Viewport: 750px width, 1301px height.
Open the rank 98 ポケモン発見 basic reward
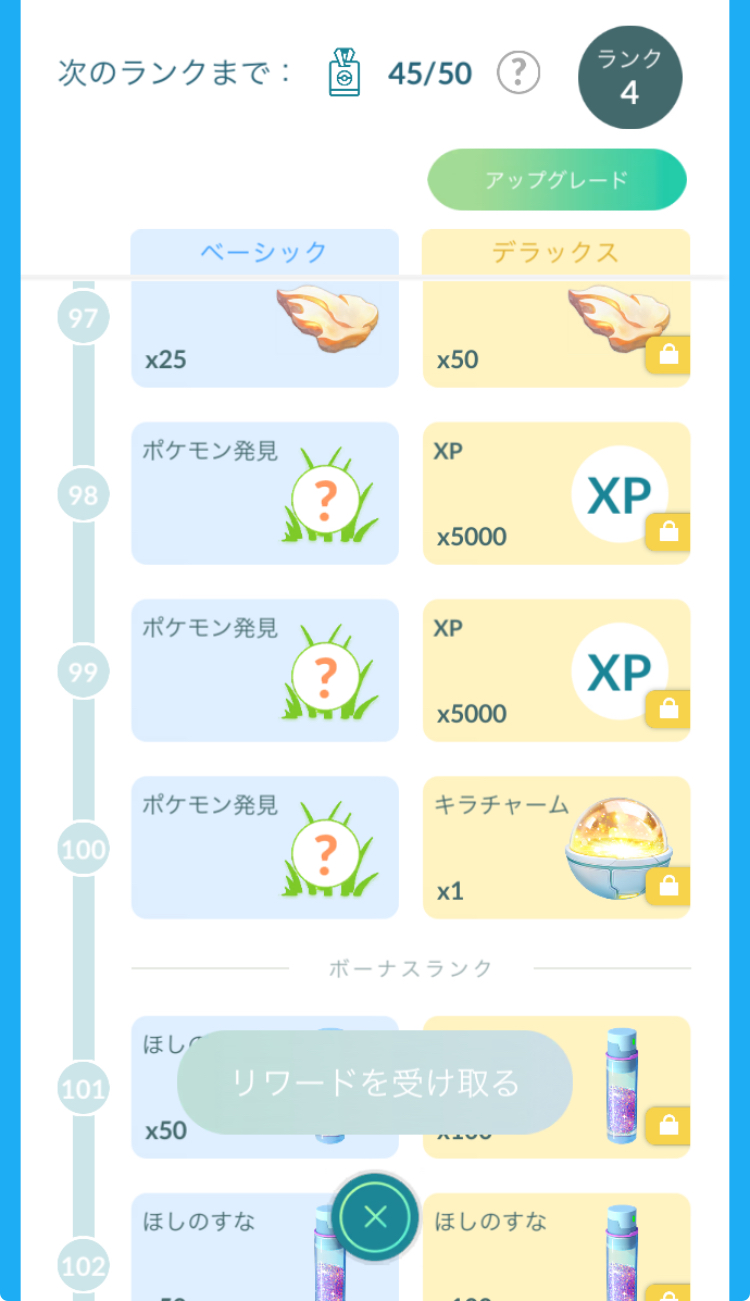tap(265, 493)
